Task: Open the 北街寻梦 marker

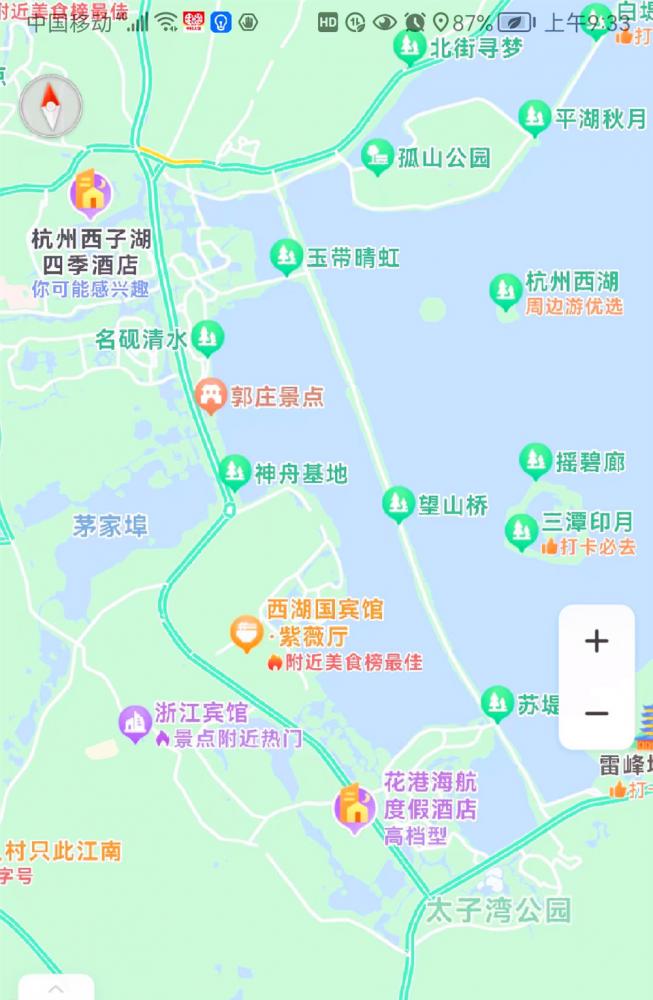Action: [408, 46]
